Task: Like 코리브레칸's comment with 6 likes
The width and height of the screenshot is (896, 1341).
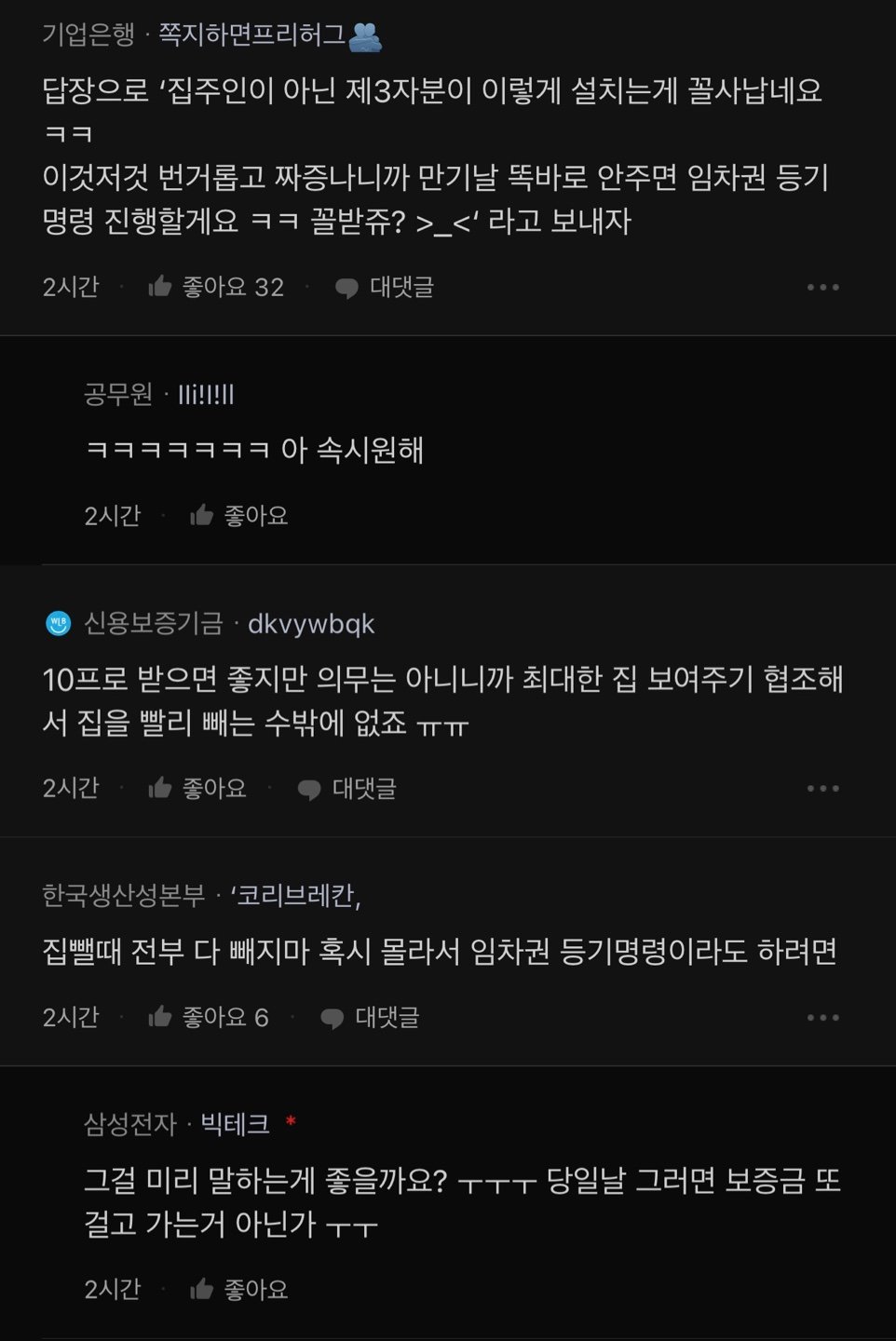Action: pyautogui.click(x=208, y=1018)
